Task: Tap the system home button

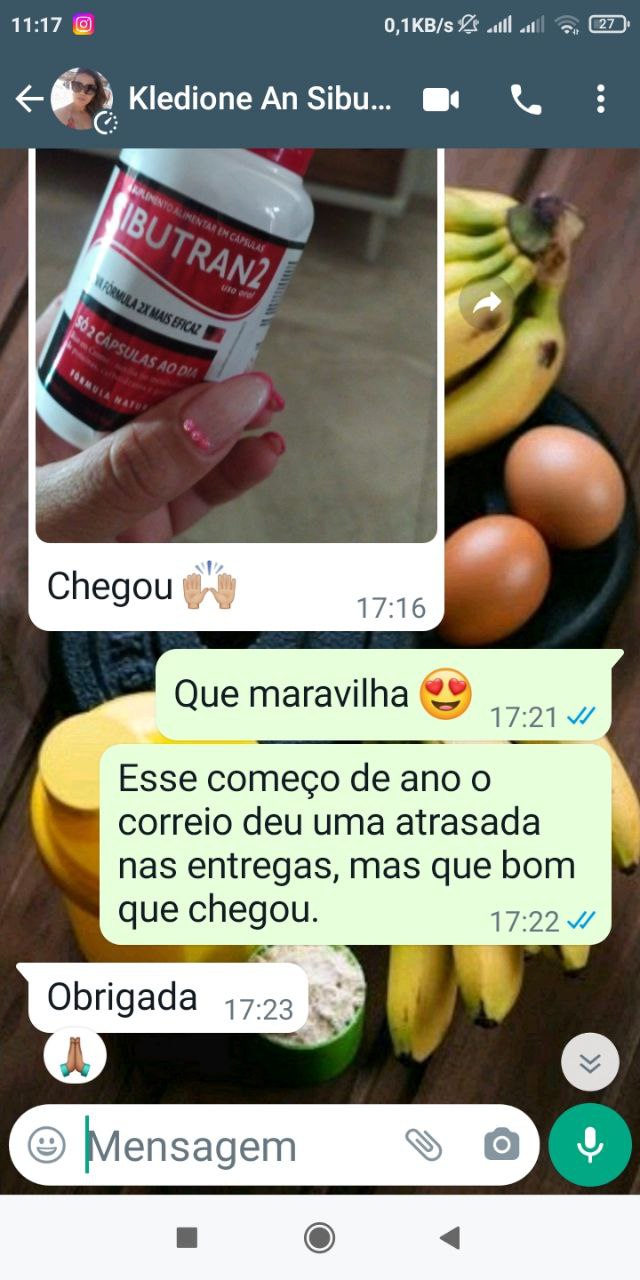Action: point(320,1238)
